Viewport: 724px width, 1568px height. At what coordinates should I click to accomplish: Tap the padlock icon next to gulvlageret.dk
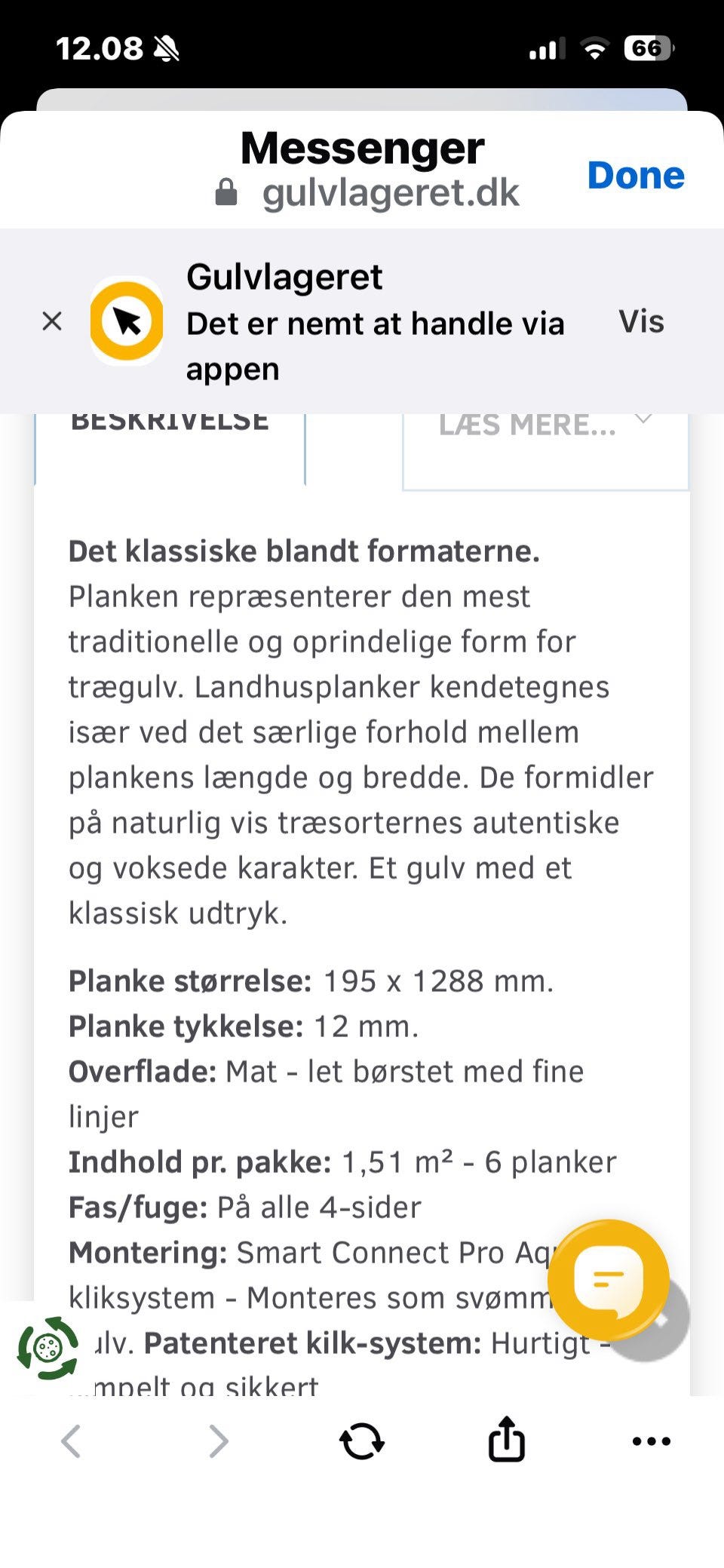[226, 192]
